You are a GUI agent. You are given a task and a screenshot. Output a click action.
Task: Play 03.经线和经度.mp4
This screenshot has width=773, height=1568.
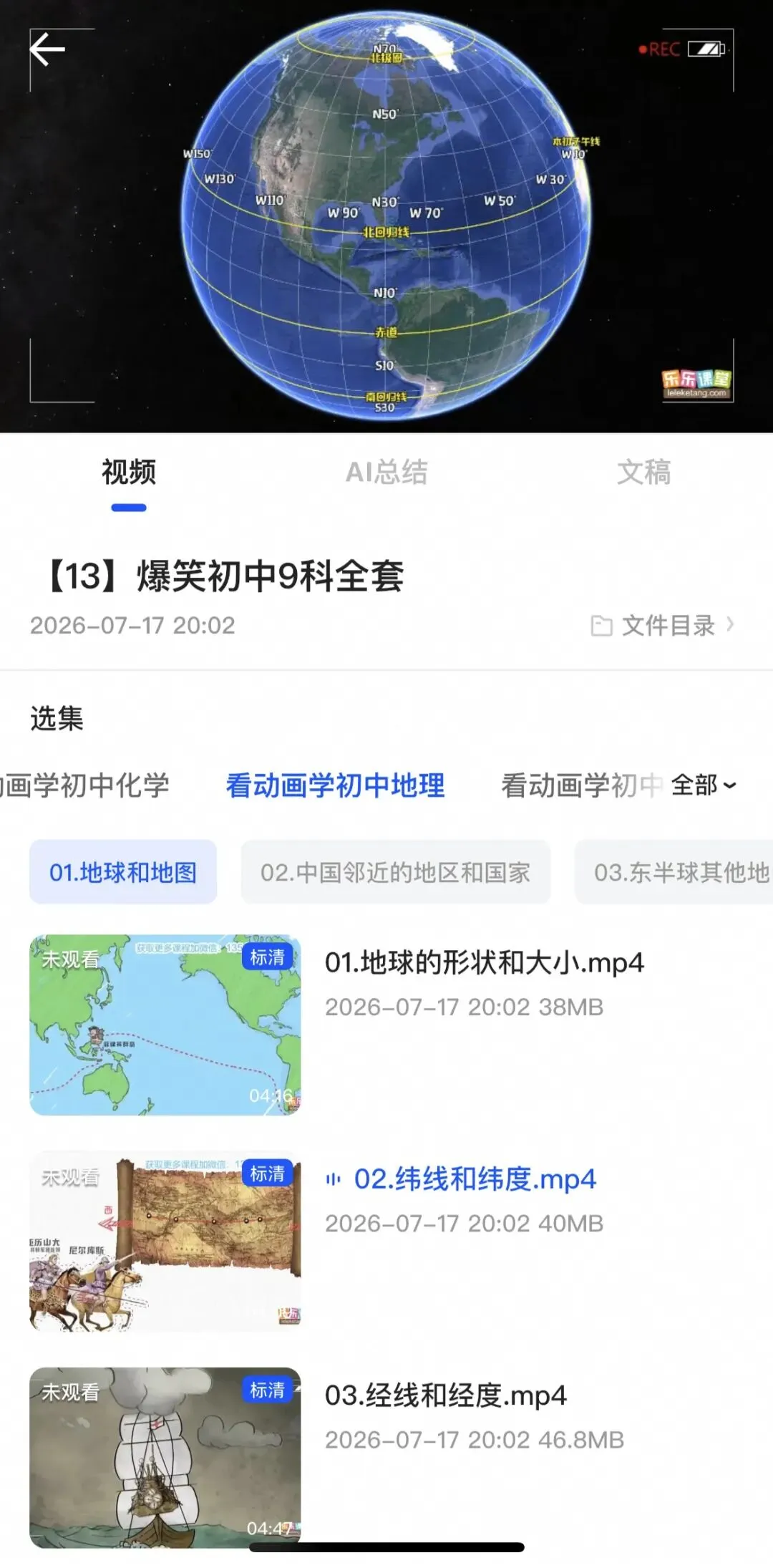[x=386, y=1458]
